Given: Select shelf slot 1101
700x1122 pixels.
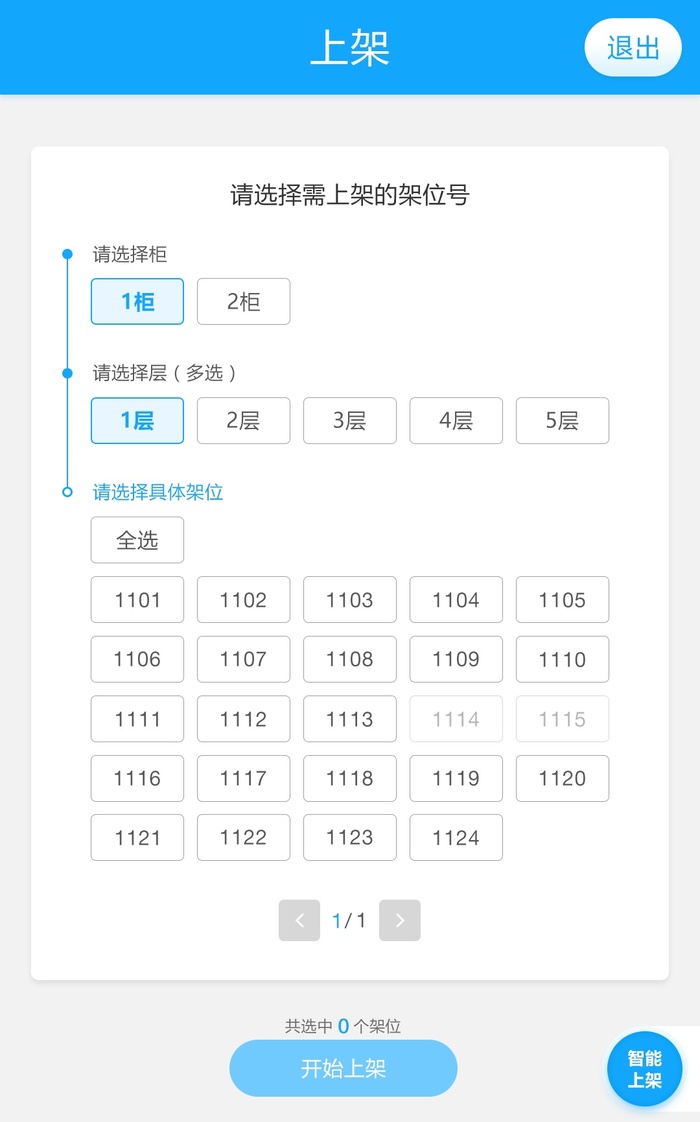Looking at the screenshot, I should click(x=137, y=600).
